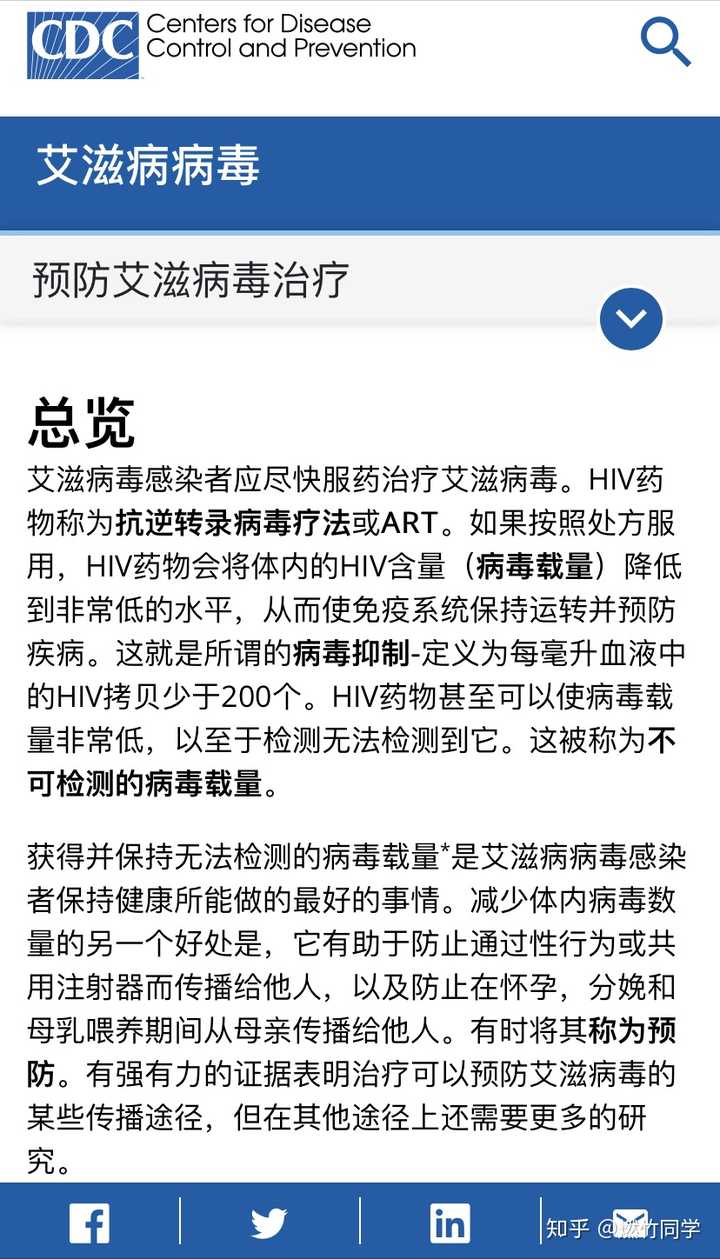Open the 艾滋病病毒 section header
Screen dimensions: 720x1259
(149, 166)
